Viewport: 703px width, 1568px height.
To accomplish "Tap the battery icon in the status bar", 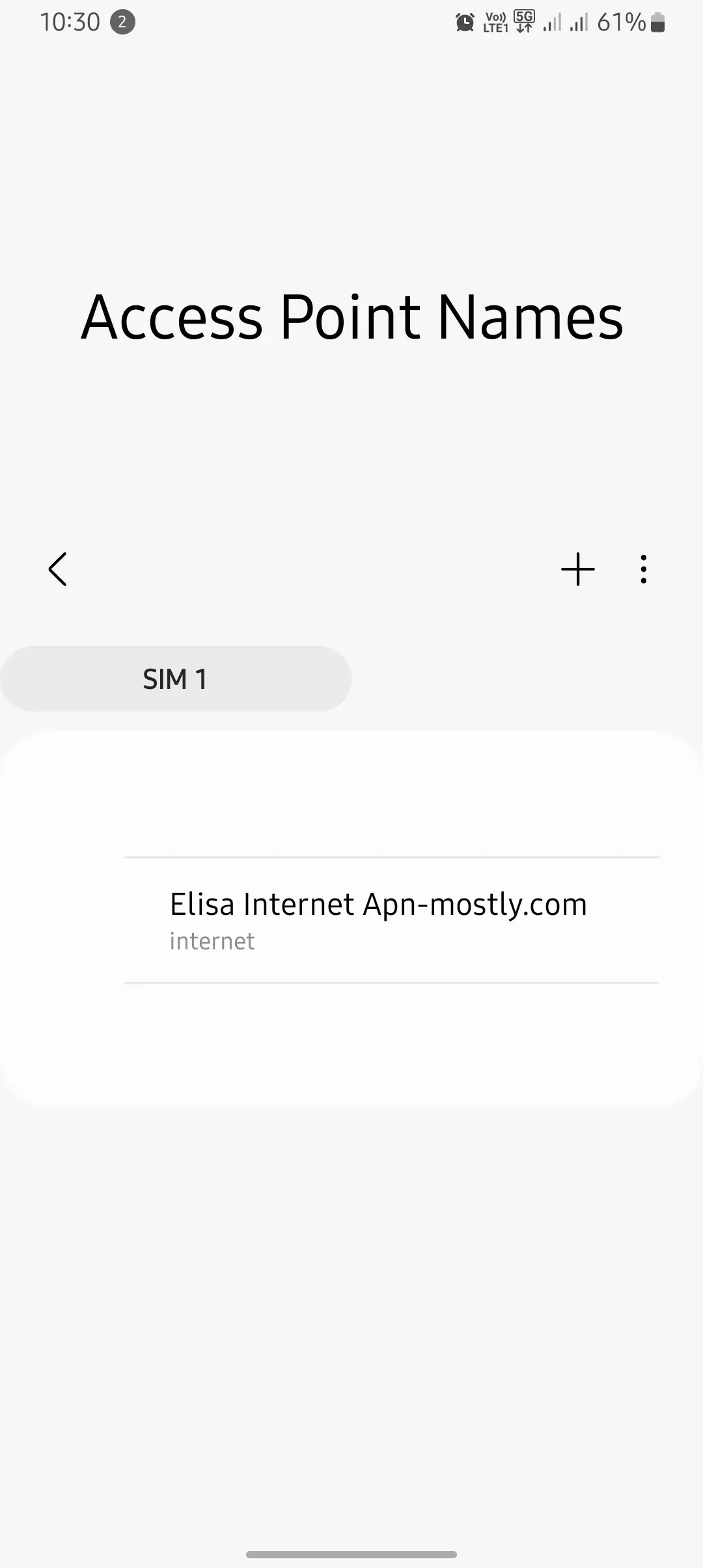I will coord(657,21).
